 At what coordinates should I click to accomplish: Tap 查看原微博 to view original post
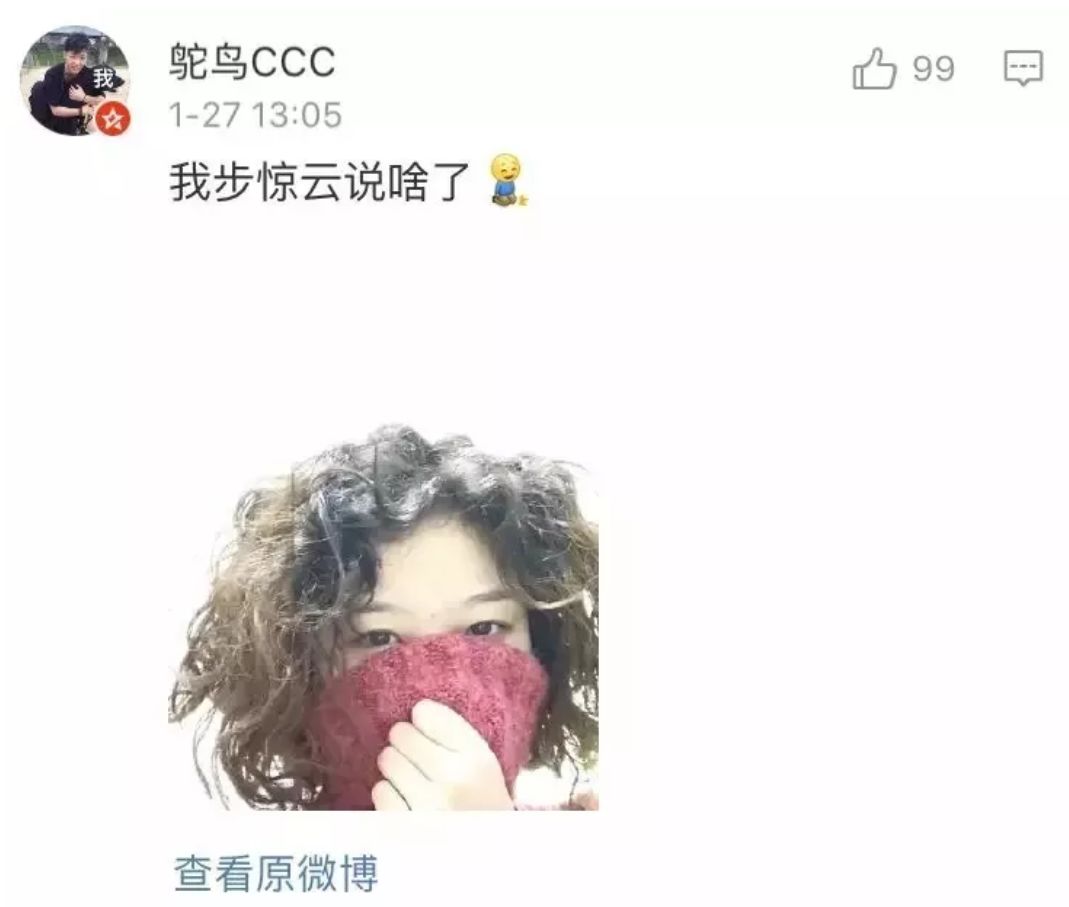pyautogui.click(x=276, y=872)
